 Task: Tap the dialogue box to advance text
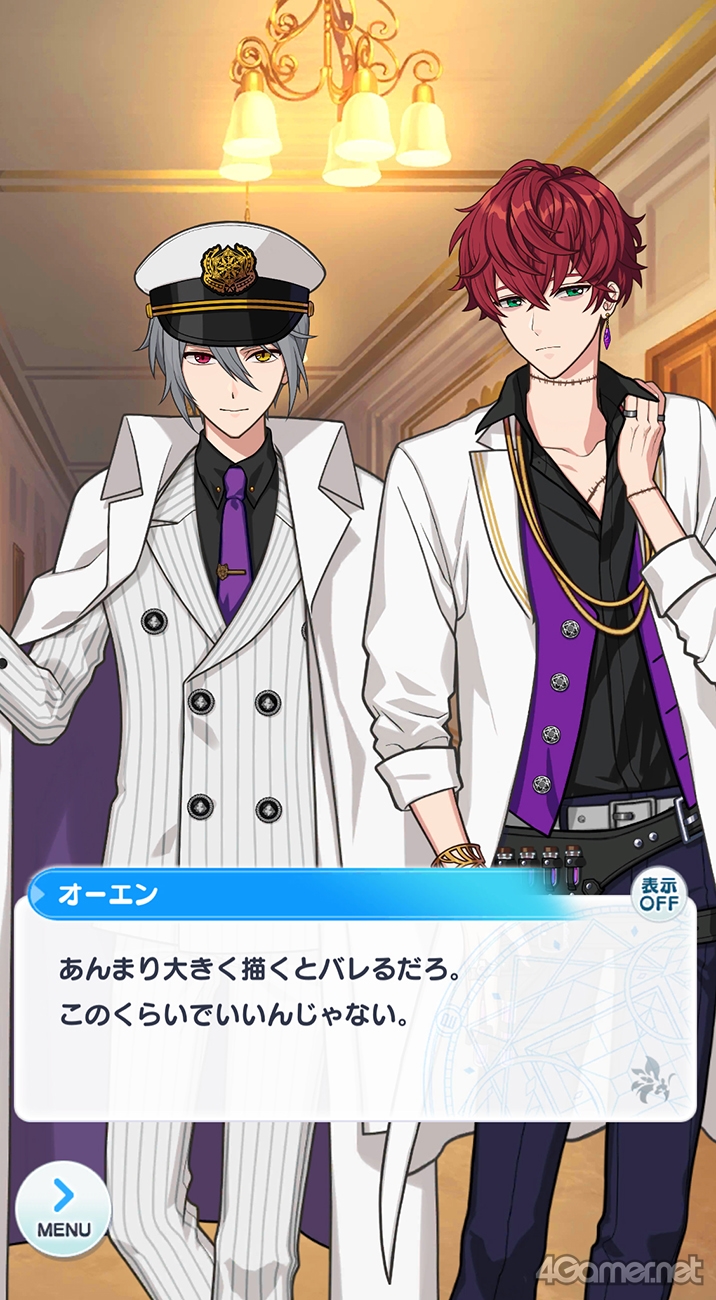355,1004
